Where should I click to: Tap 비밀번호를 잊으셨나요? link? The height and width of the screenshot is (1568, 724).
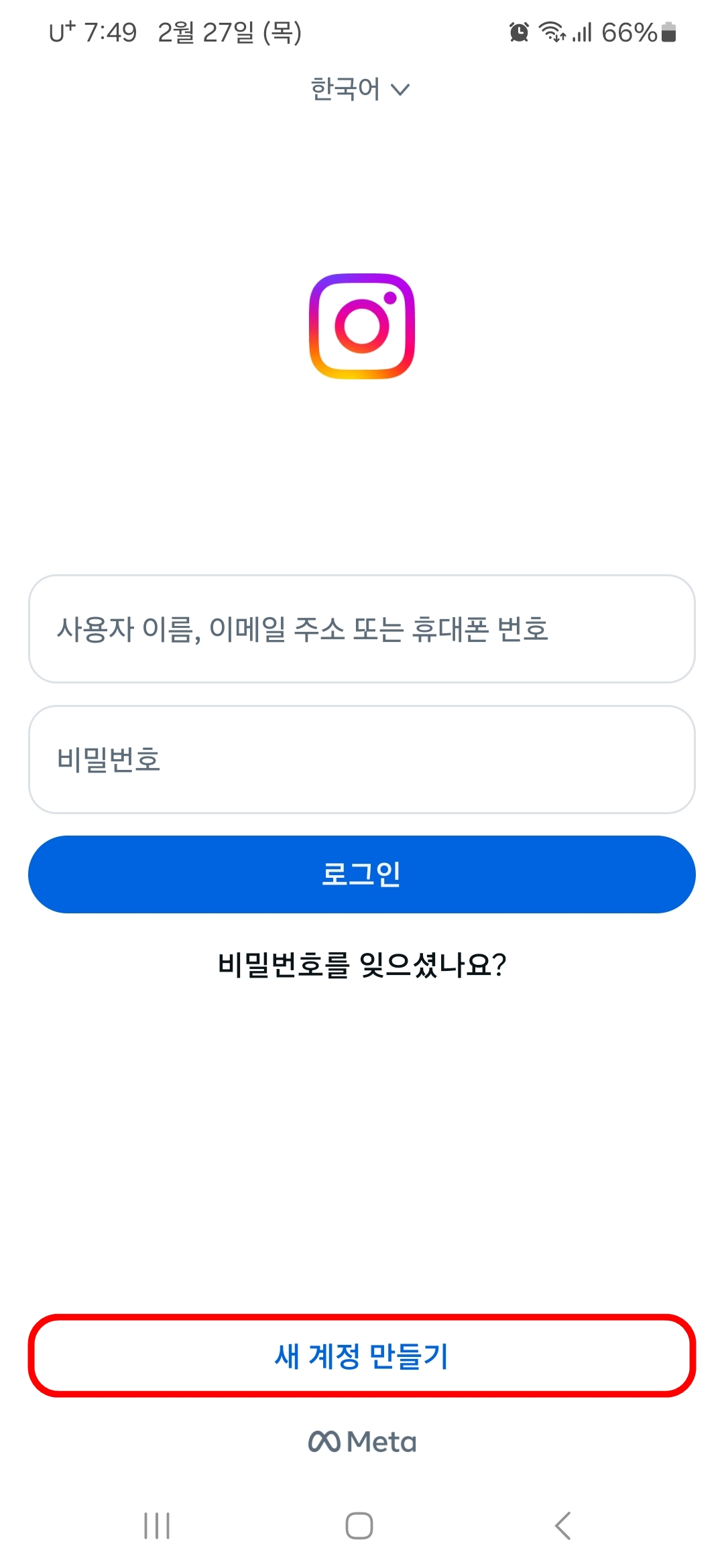coord(361,963)
